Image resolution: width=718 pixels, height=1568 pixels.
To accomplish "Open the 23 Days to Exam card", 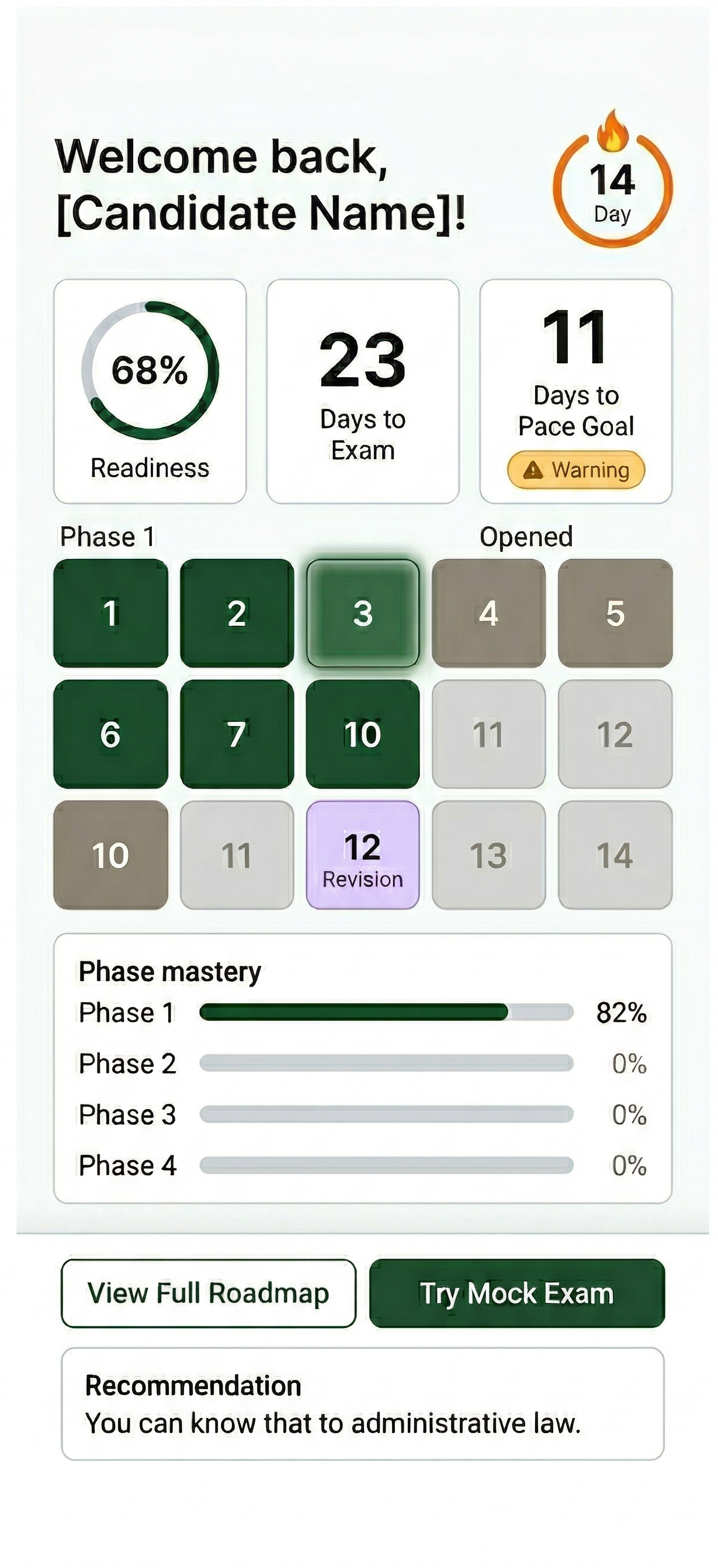I will [x=363, y=391].
